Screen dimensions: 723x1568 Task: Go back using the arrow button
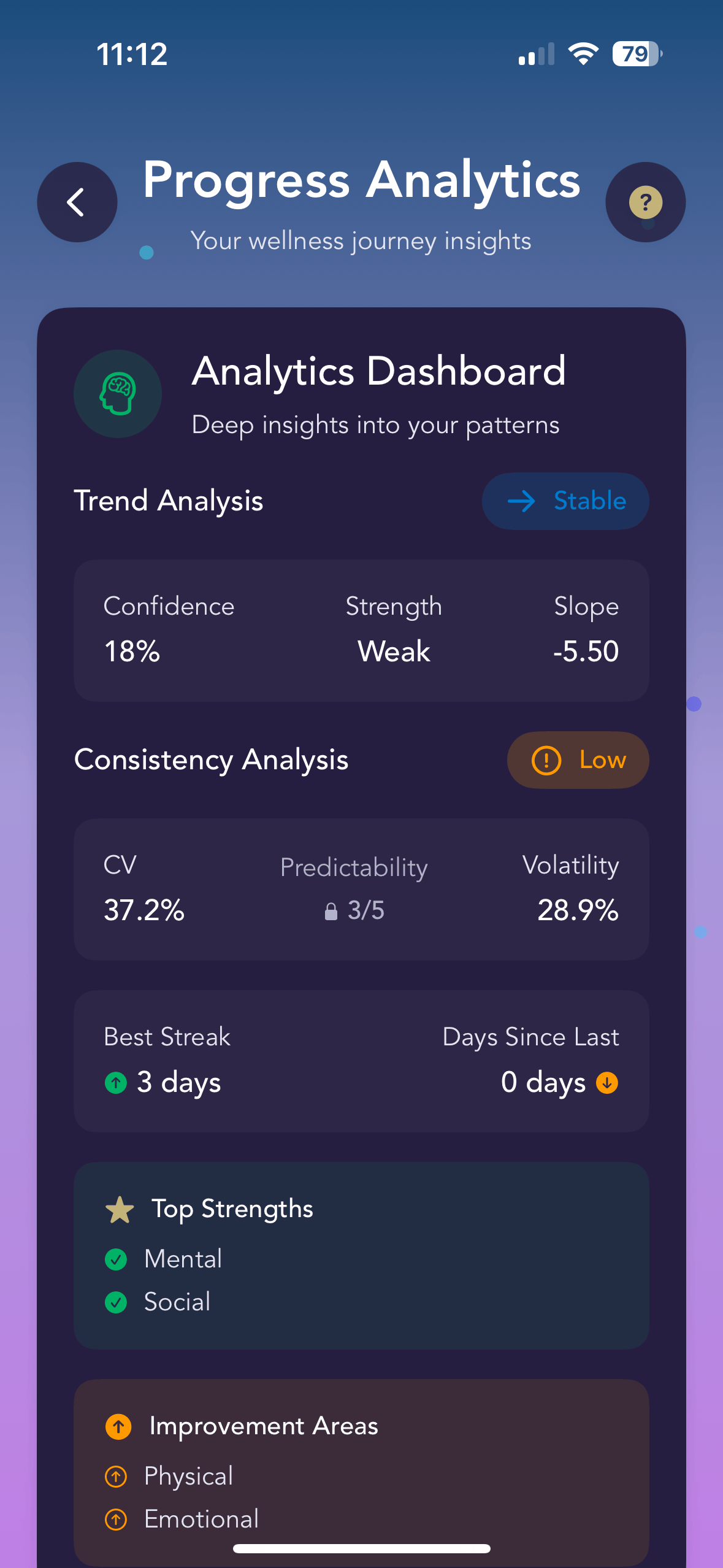click(x=77, y=202)
